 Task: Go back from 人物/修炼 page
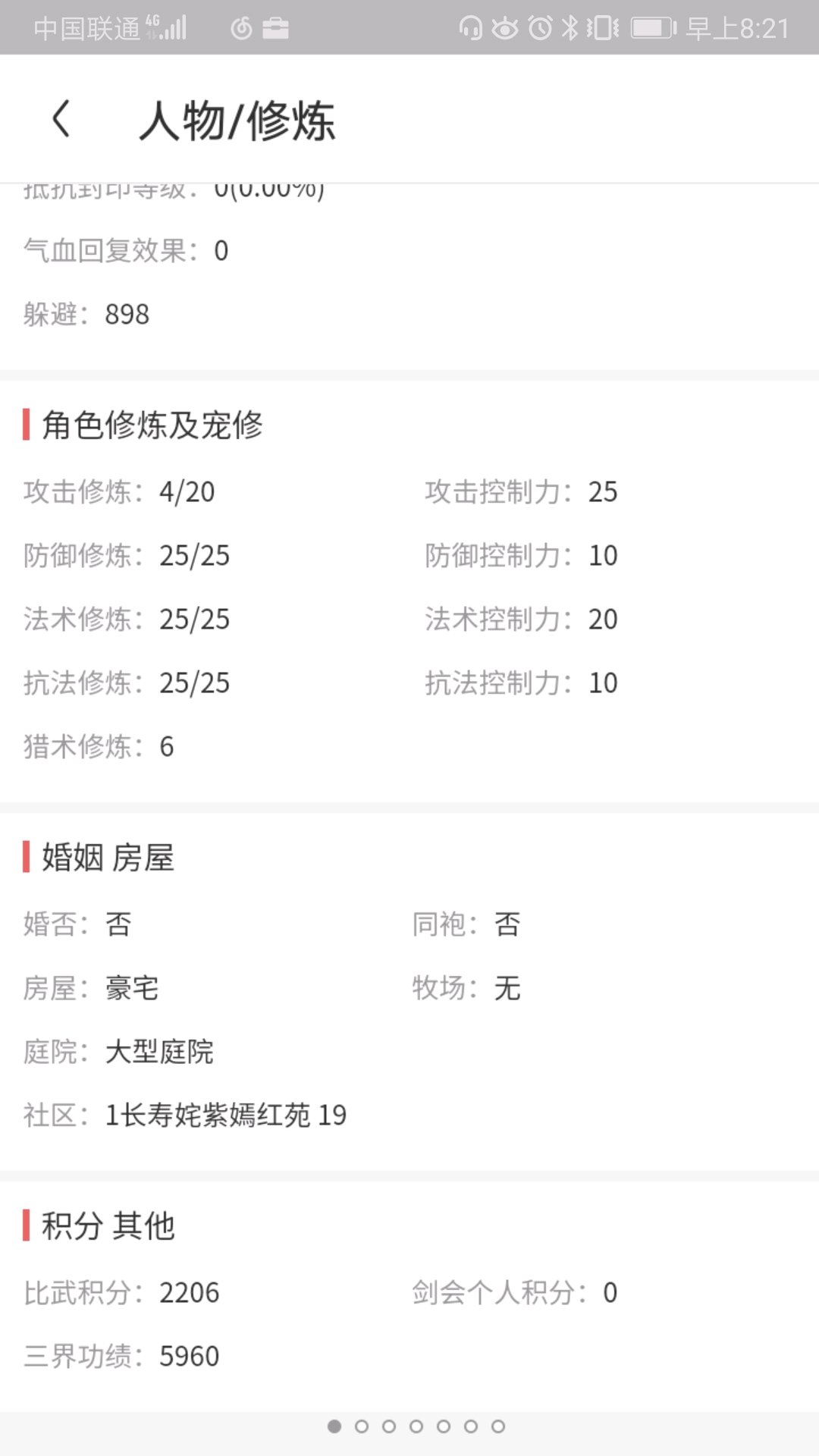(x=61, y=119)
